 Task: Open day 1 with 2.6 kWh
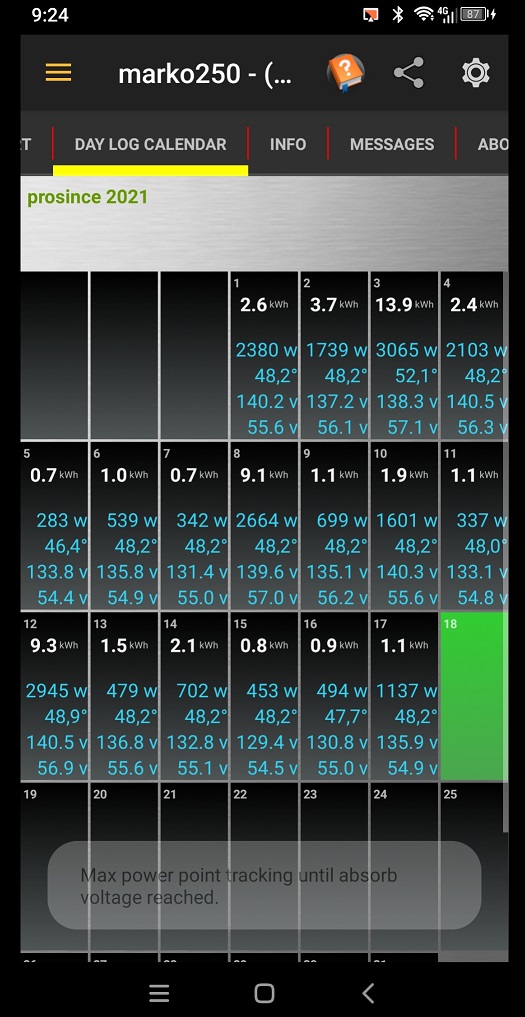[x=263, y=355]
